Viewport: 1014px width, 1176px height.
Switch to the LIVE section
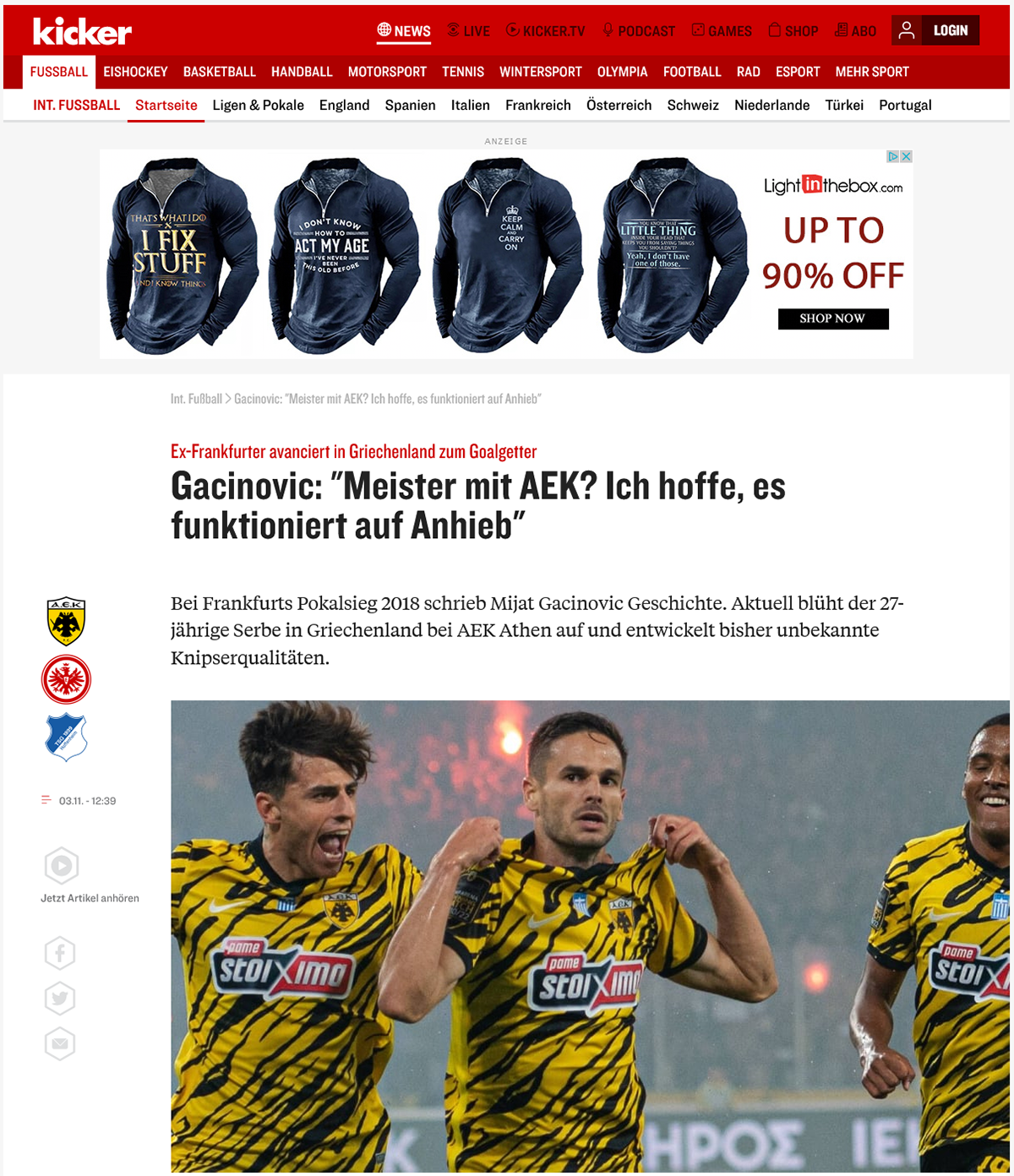tap(469, 30)
